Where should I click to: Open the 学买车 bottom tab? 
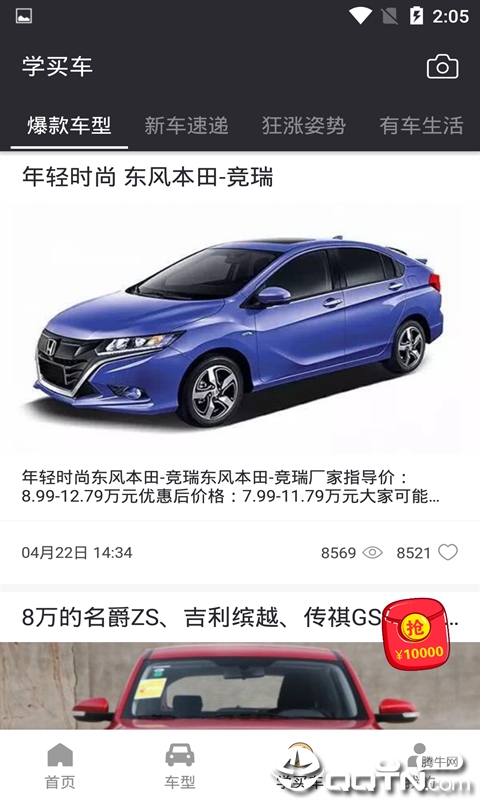point(299,765)
